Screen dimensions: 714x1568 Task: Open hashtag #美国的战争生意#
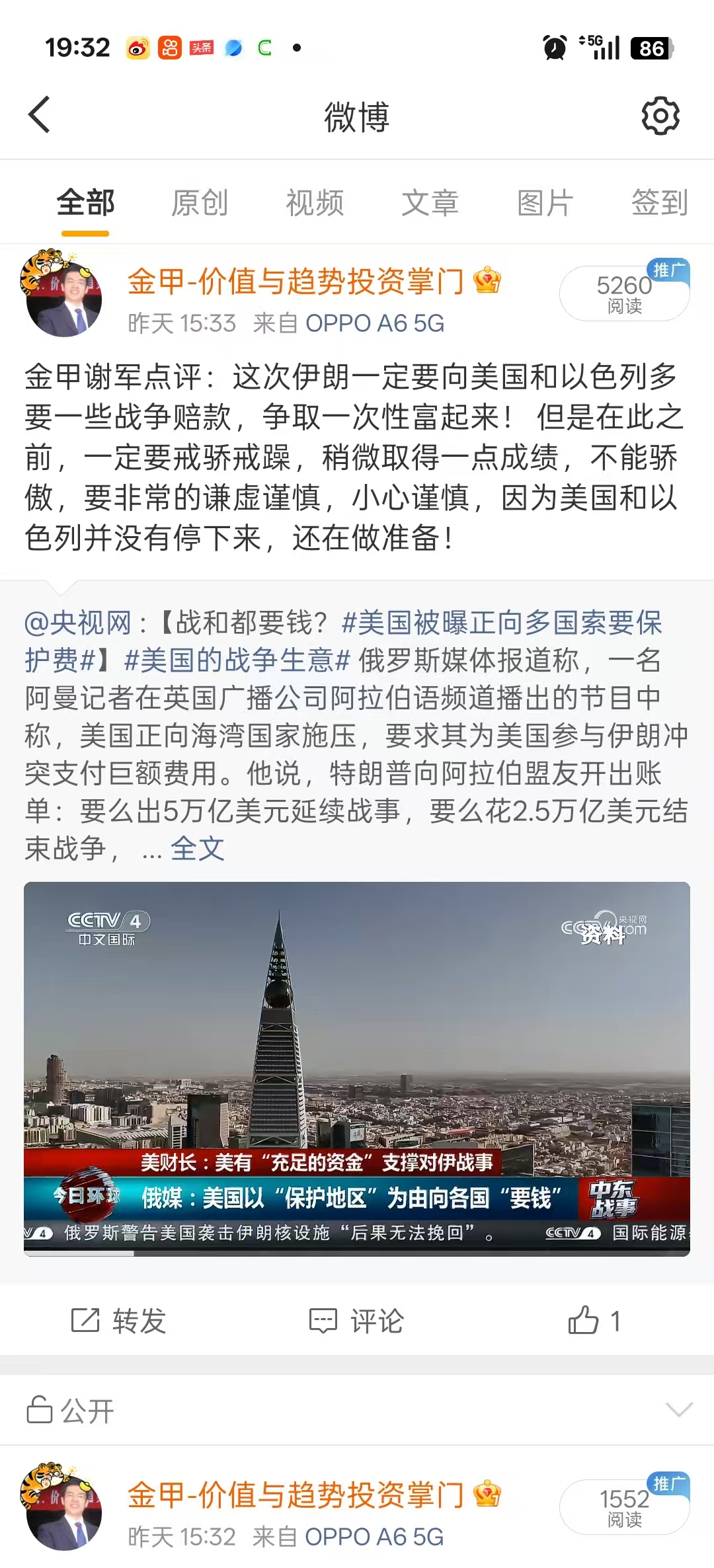click(x=237, y=660)
